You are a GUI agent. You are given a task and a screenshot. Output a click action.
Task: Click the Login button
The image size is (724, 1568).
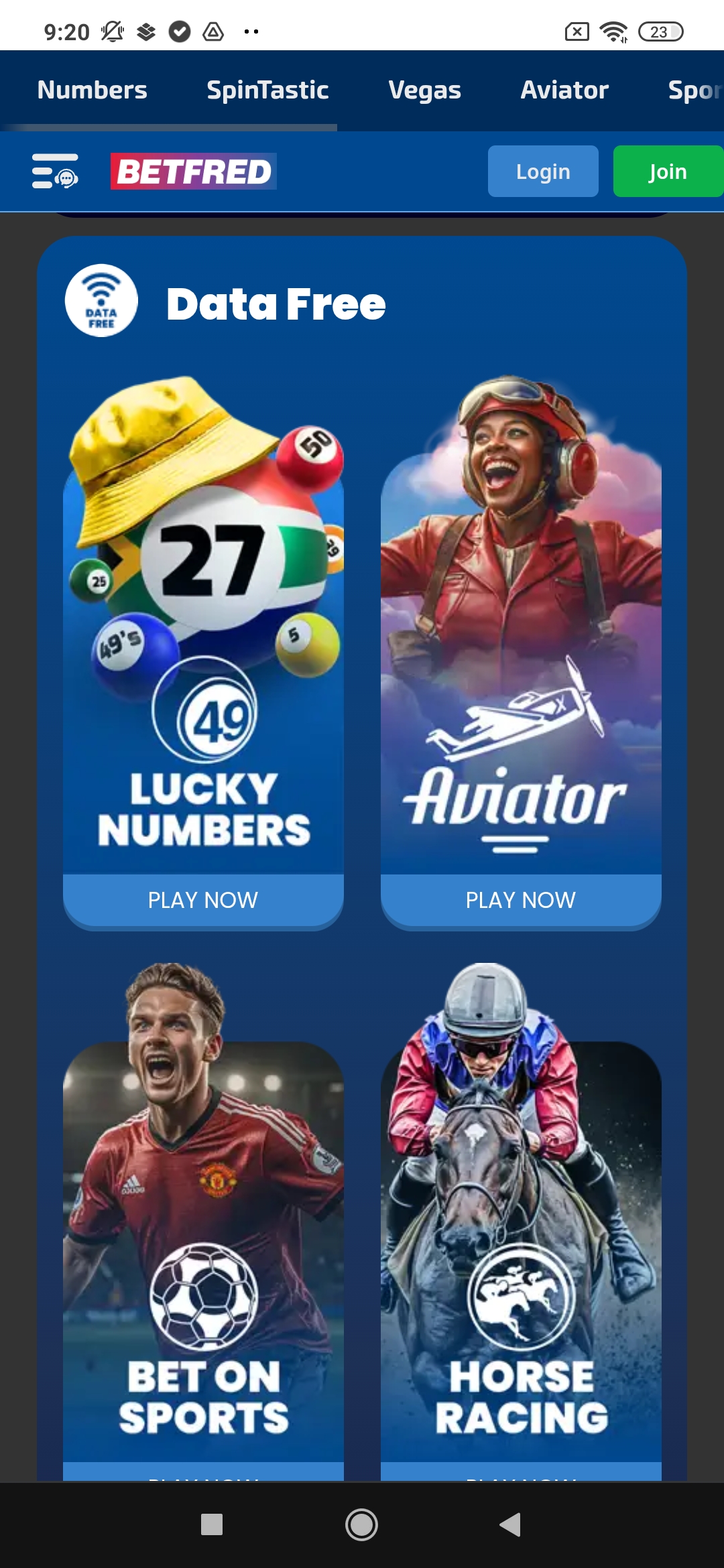point(542,171)
